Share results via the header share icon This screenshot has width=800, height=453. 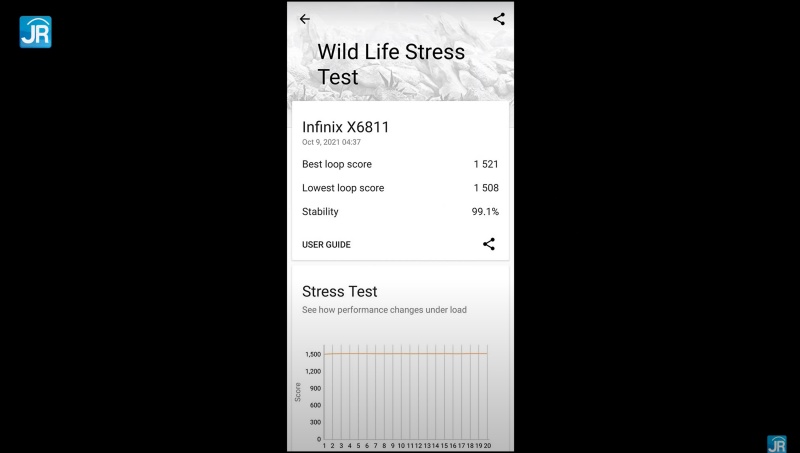pyautogui.click(x=499, y=19)
